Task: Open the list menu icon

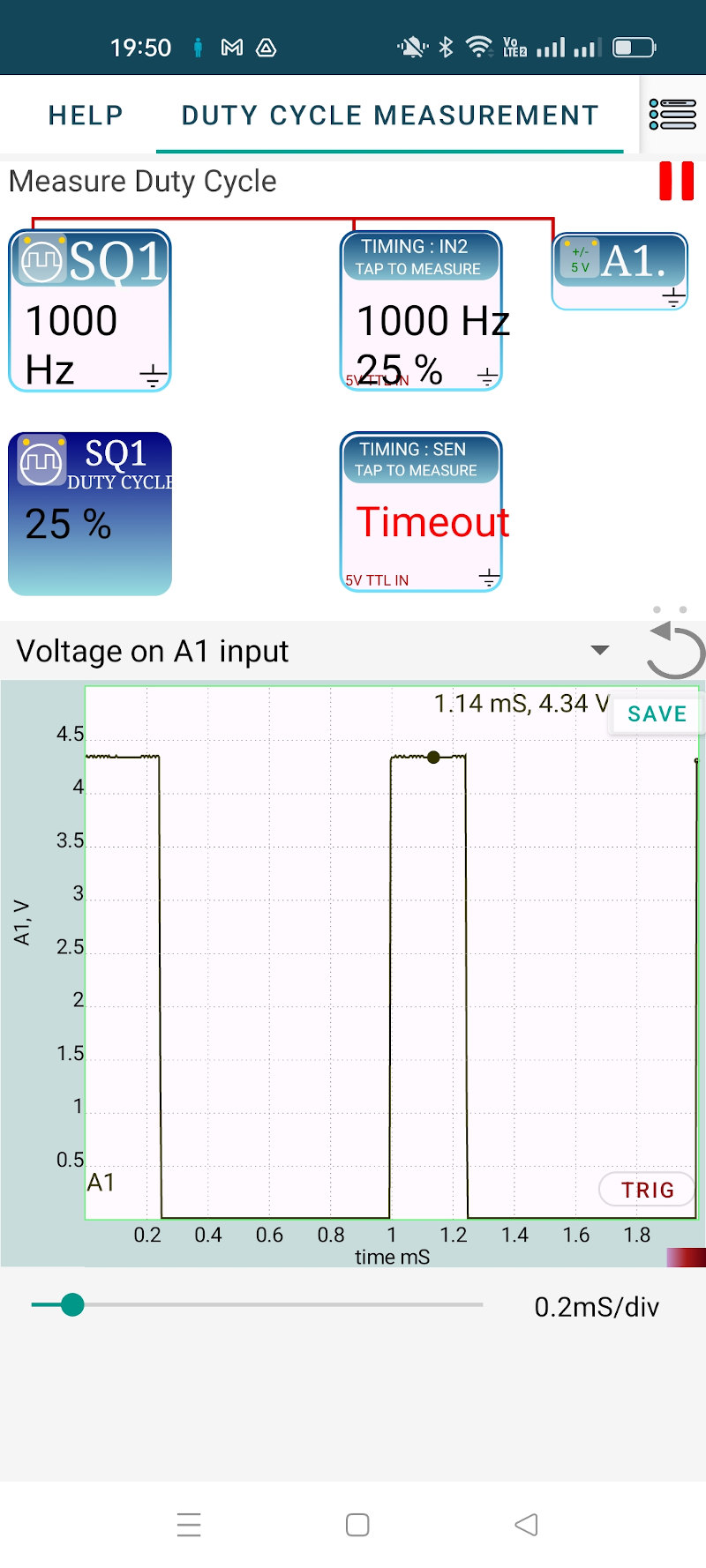Action: [x=672, y=115]
